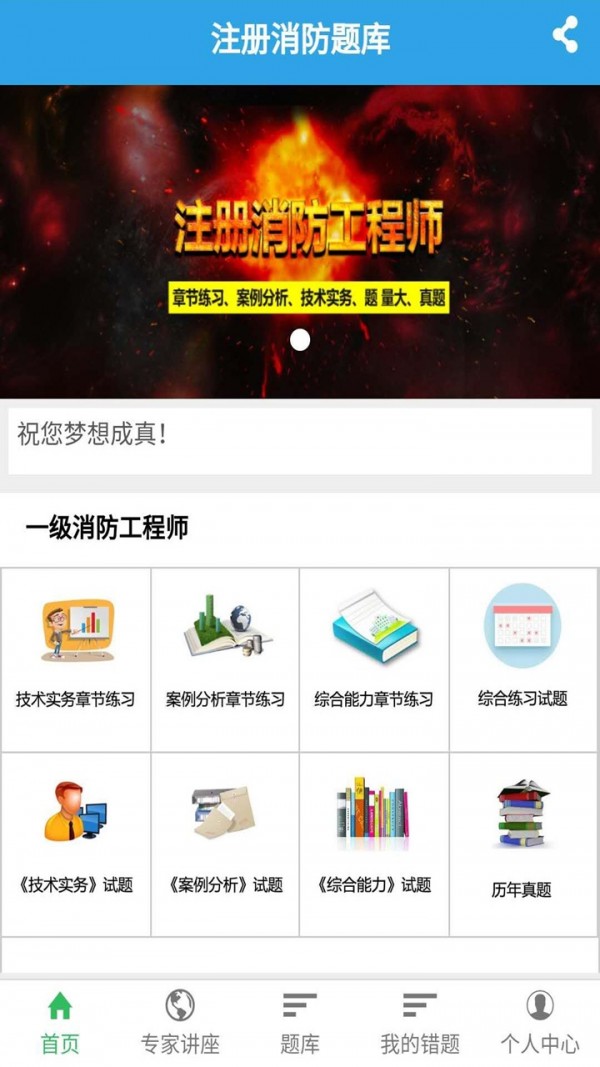
Task: Switch to the 个人中心 tab
Action: tap(540, 1023)
